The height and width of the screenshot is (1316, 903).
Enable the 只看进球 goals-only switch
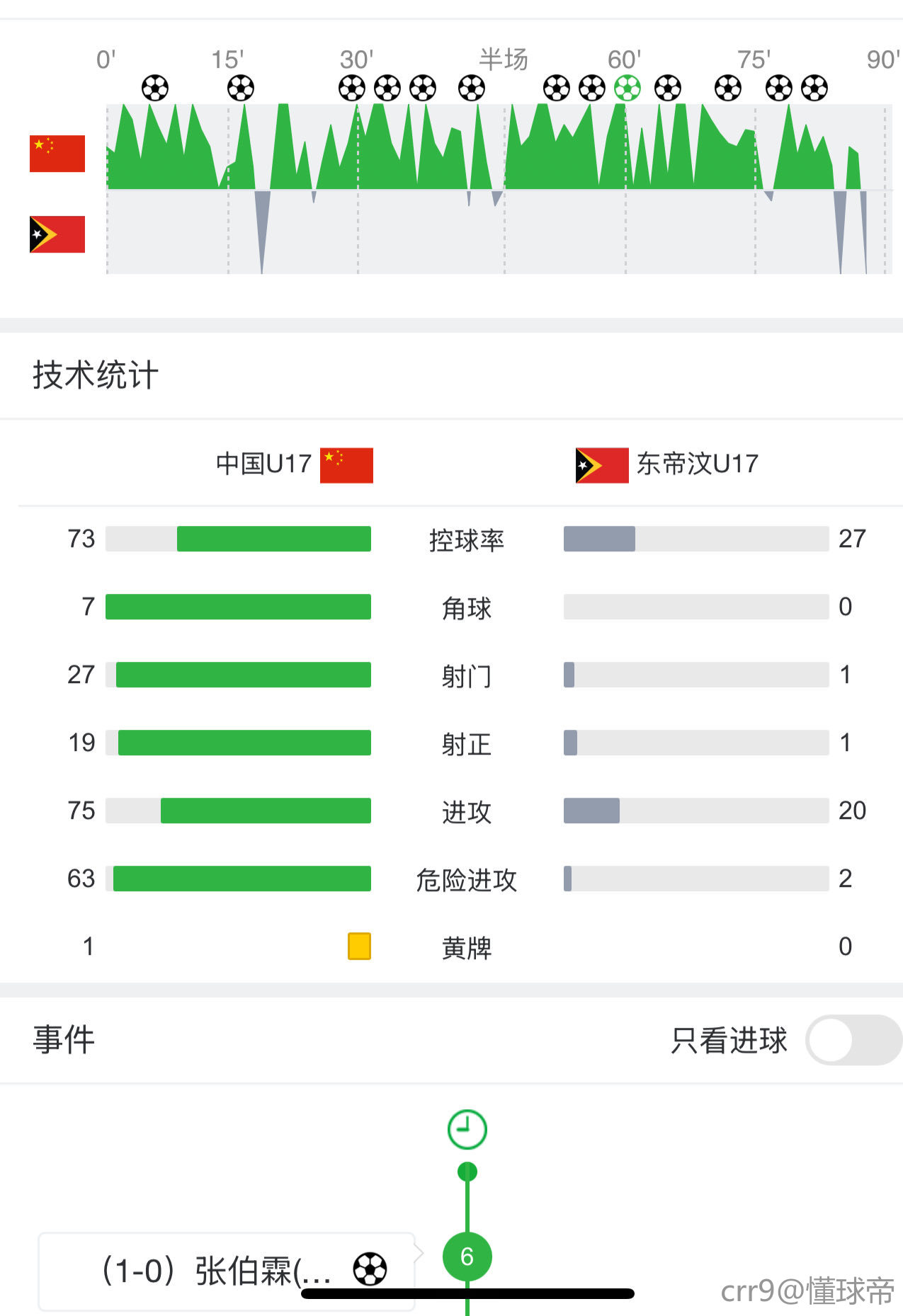[x=853, y=1040]
